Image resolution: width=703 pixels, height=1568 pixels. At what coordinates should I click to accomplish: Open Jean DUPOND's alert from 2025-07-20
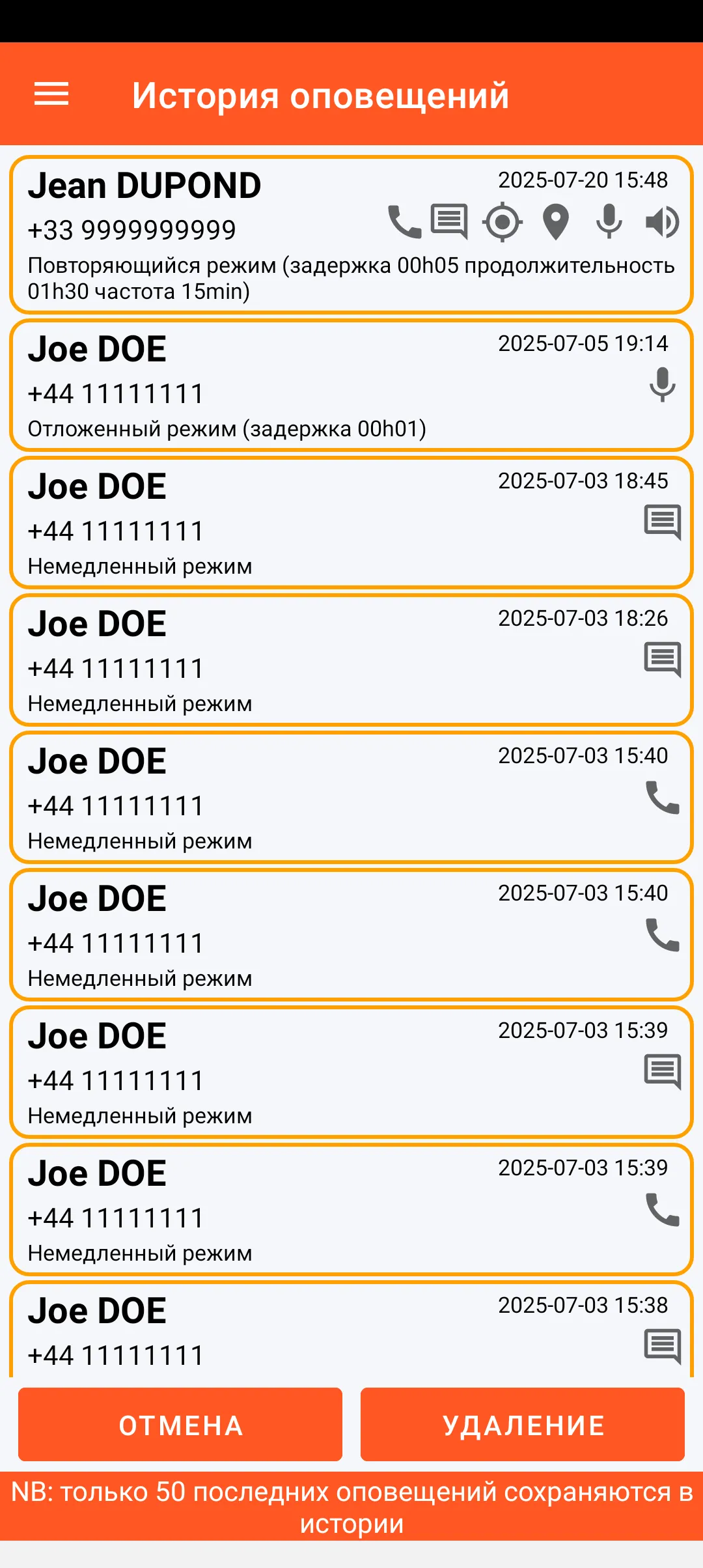(x=351, y=234)
